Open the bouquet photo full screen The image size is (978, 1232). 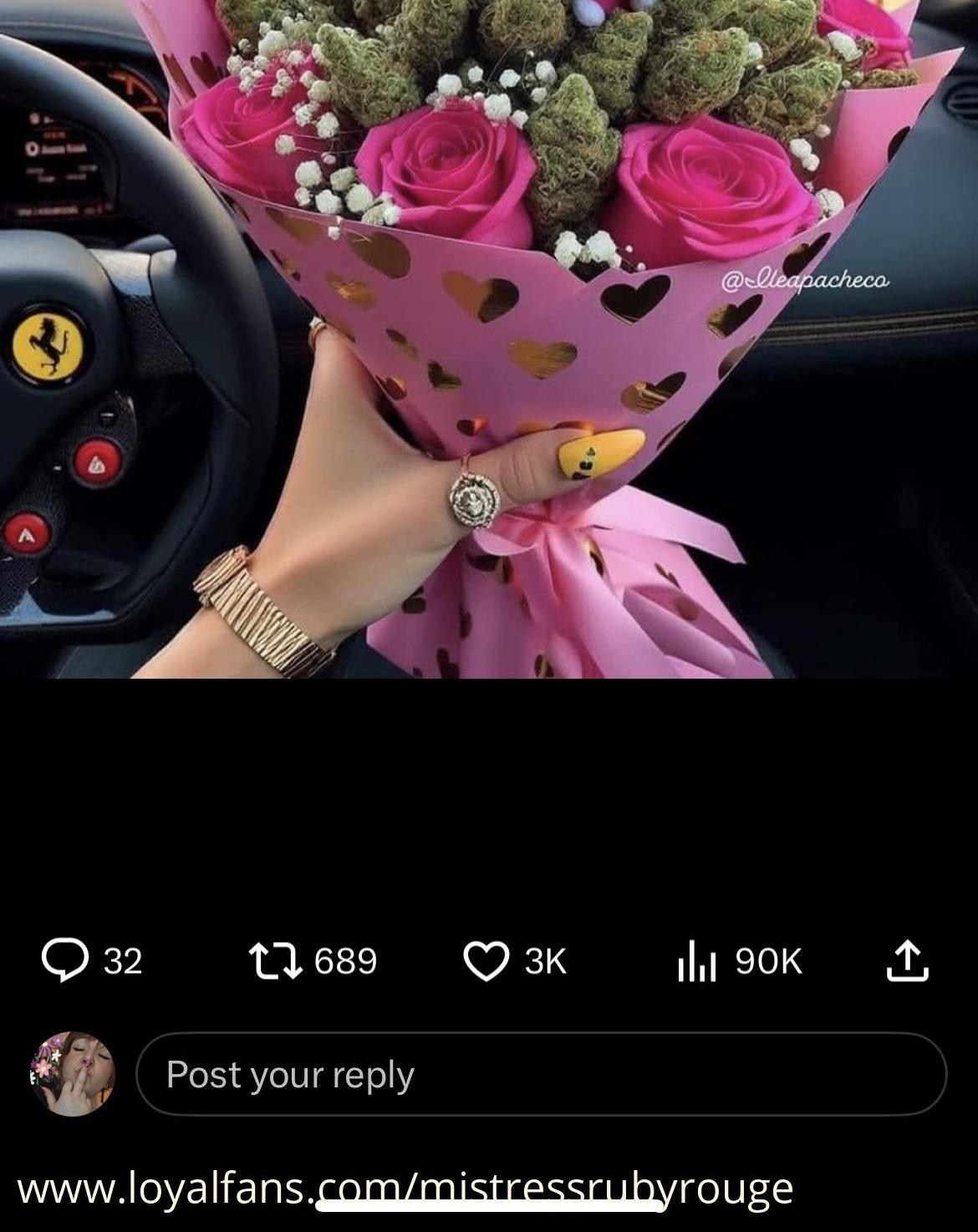point(489,334)
